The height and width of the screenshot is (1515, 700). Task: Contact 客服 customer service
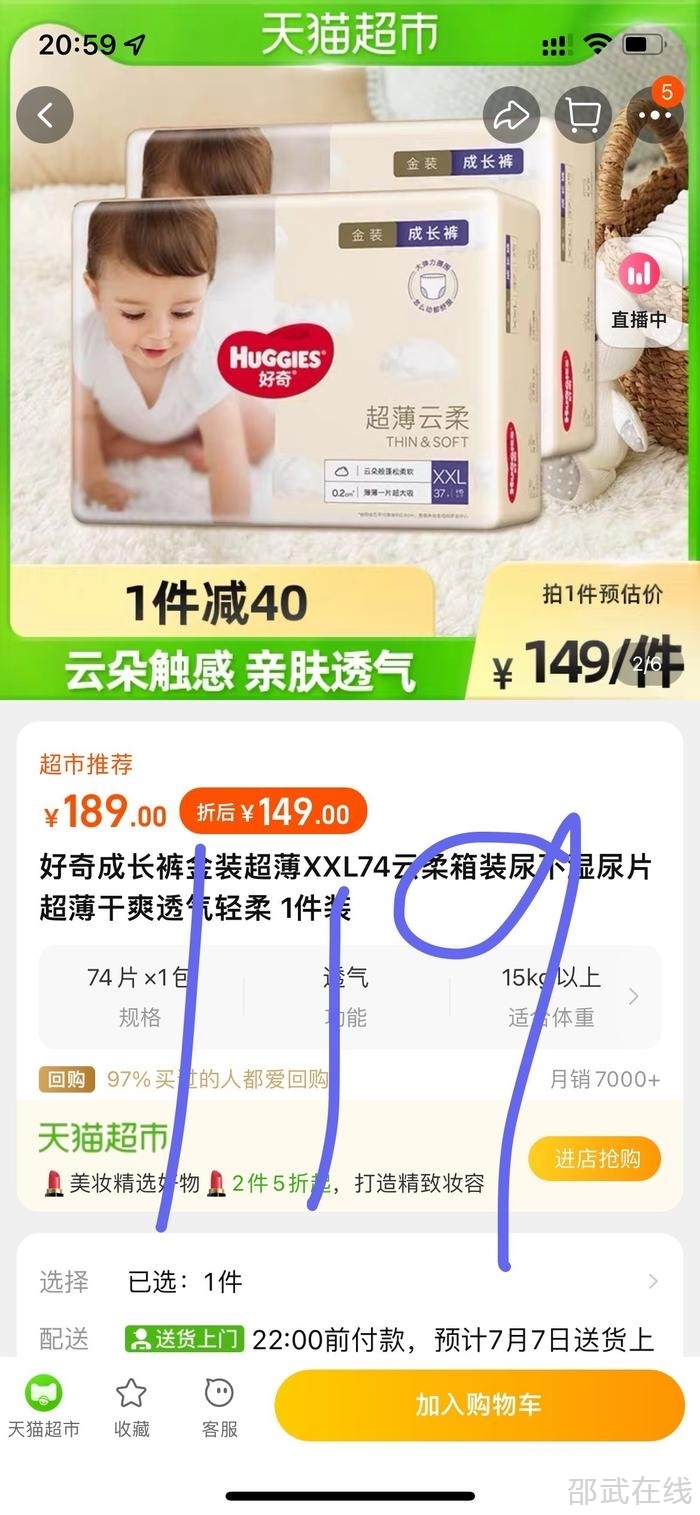pyautogui.click(x=218, y=1407)
